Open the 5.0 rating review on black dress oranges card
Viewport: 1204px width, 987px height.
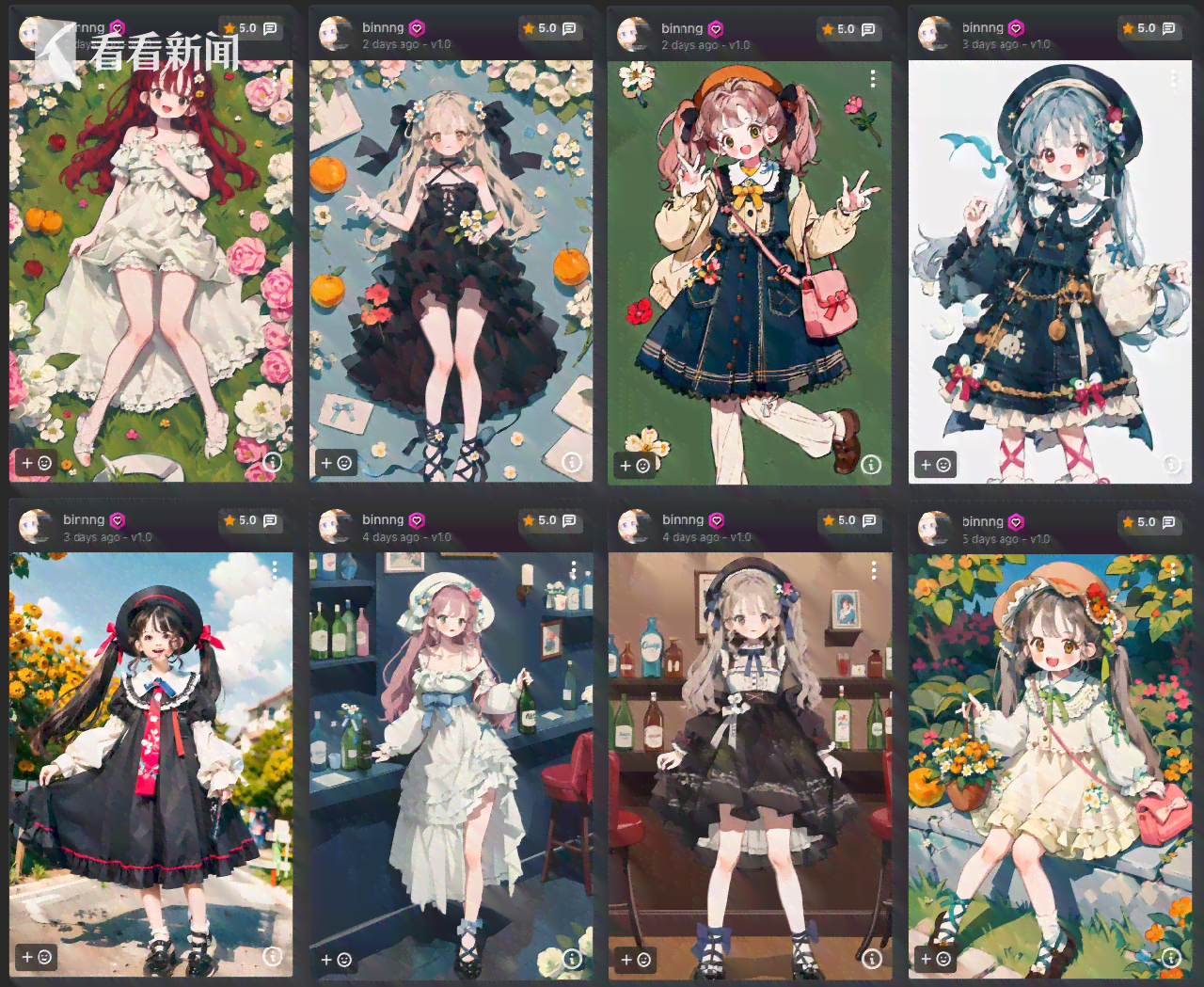[550, 29]
